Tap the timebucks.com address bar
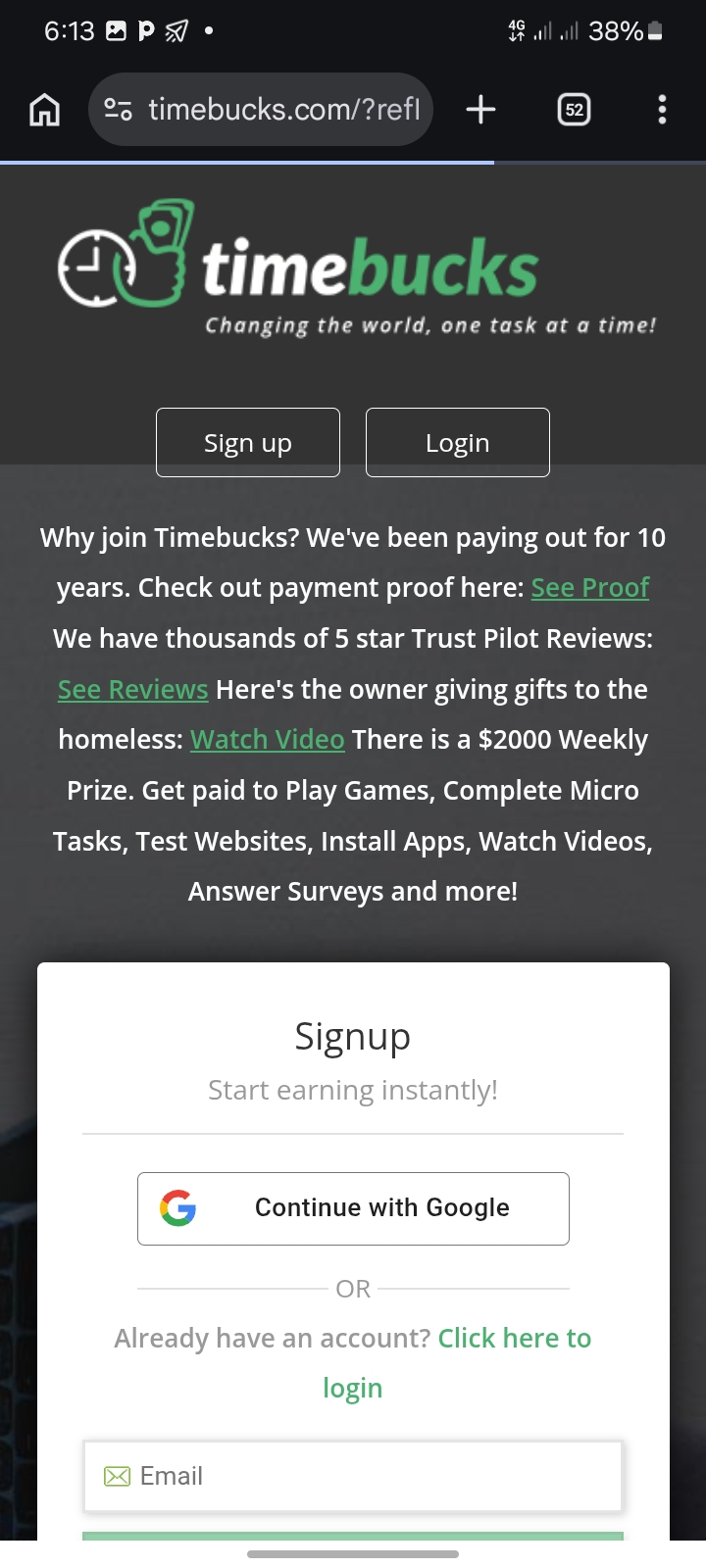 click(x=282, y=110)
